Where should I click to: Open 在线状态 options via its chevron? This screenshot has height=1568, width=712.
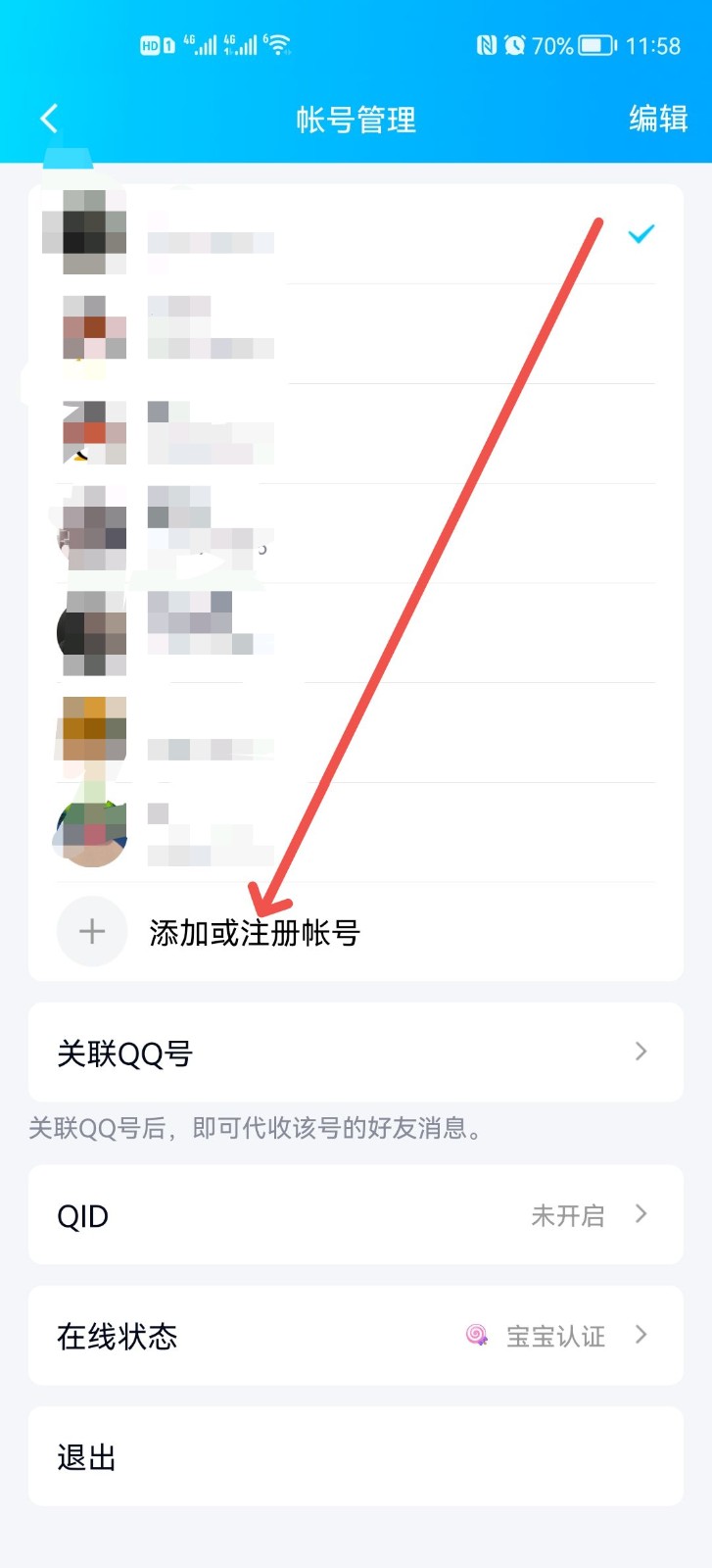[641, 1336]
